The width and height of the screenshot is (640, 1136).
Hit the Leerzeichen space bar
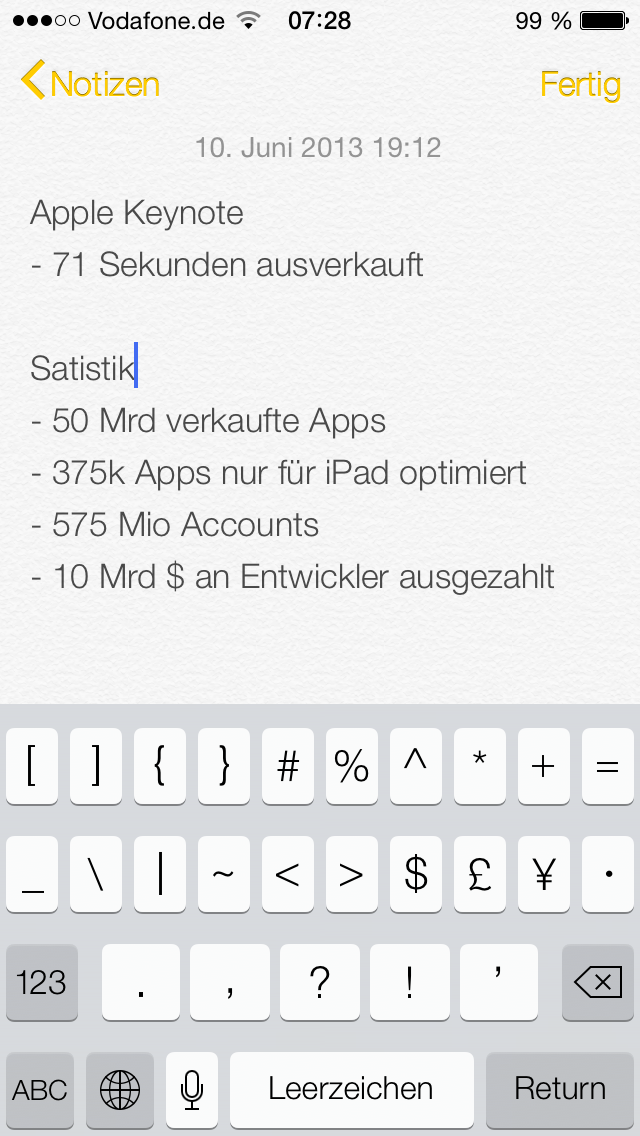[352, 1090]
